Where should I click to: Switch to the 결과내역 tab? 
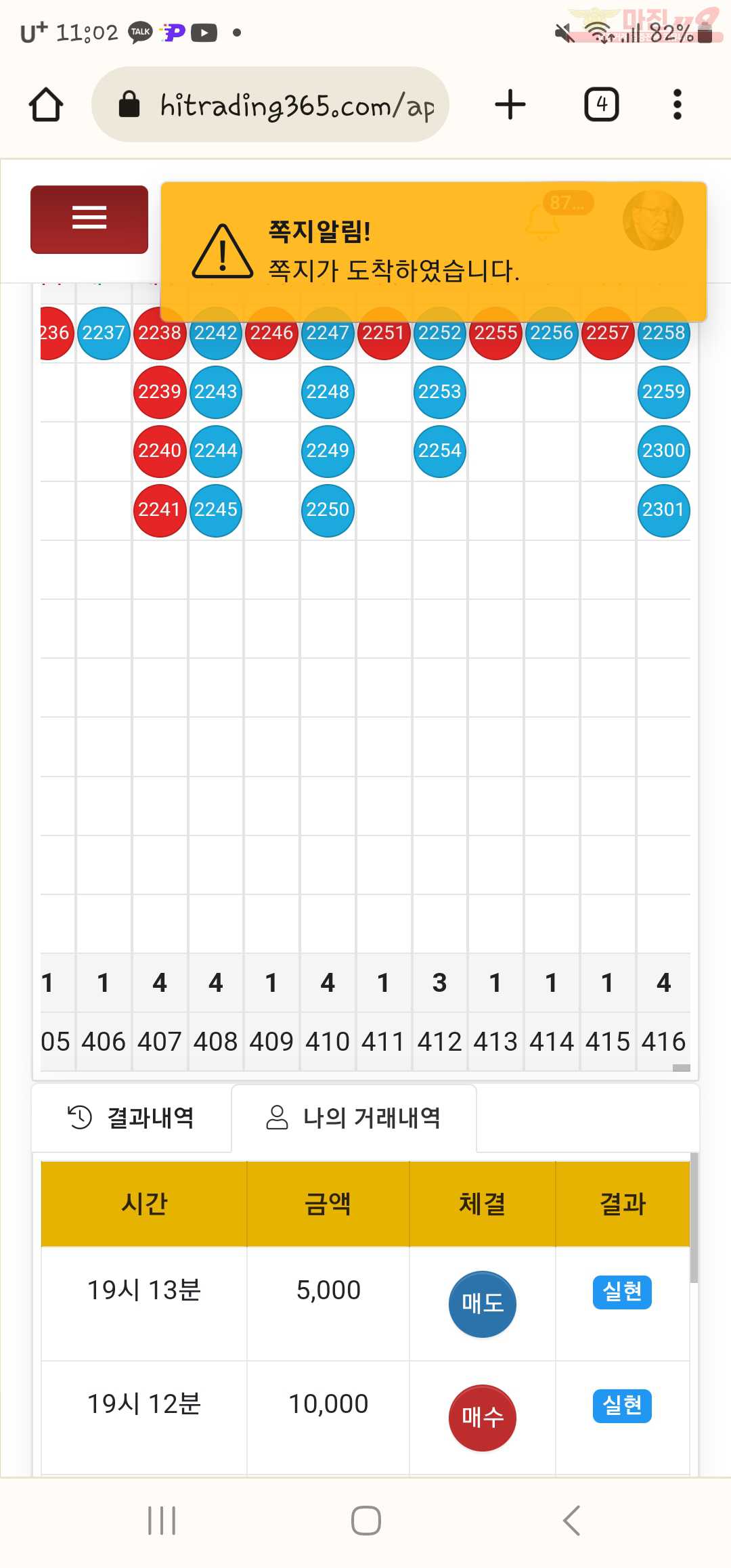[131, 1118]
